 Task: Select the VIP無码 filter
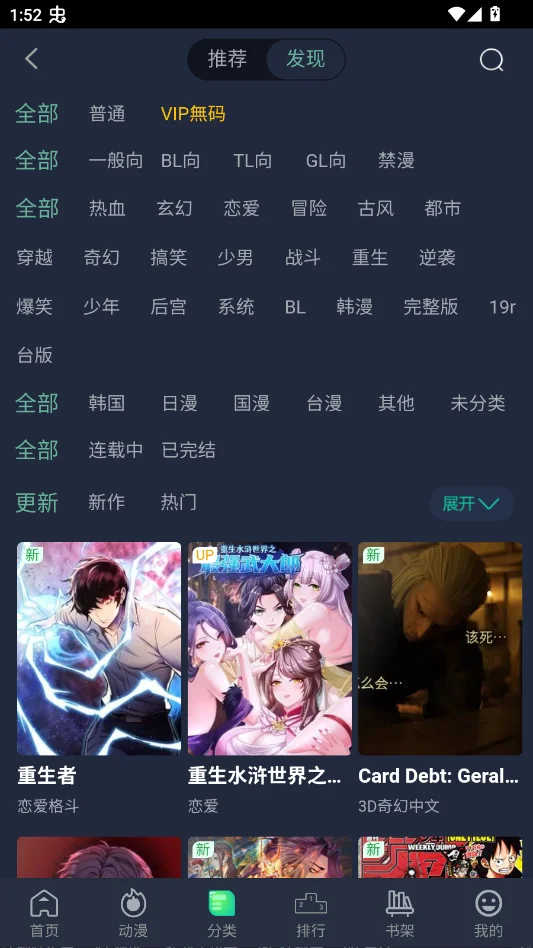[193, 114]
